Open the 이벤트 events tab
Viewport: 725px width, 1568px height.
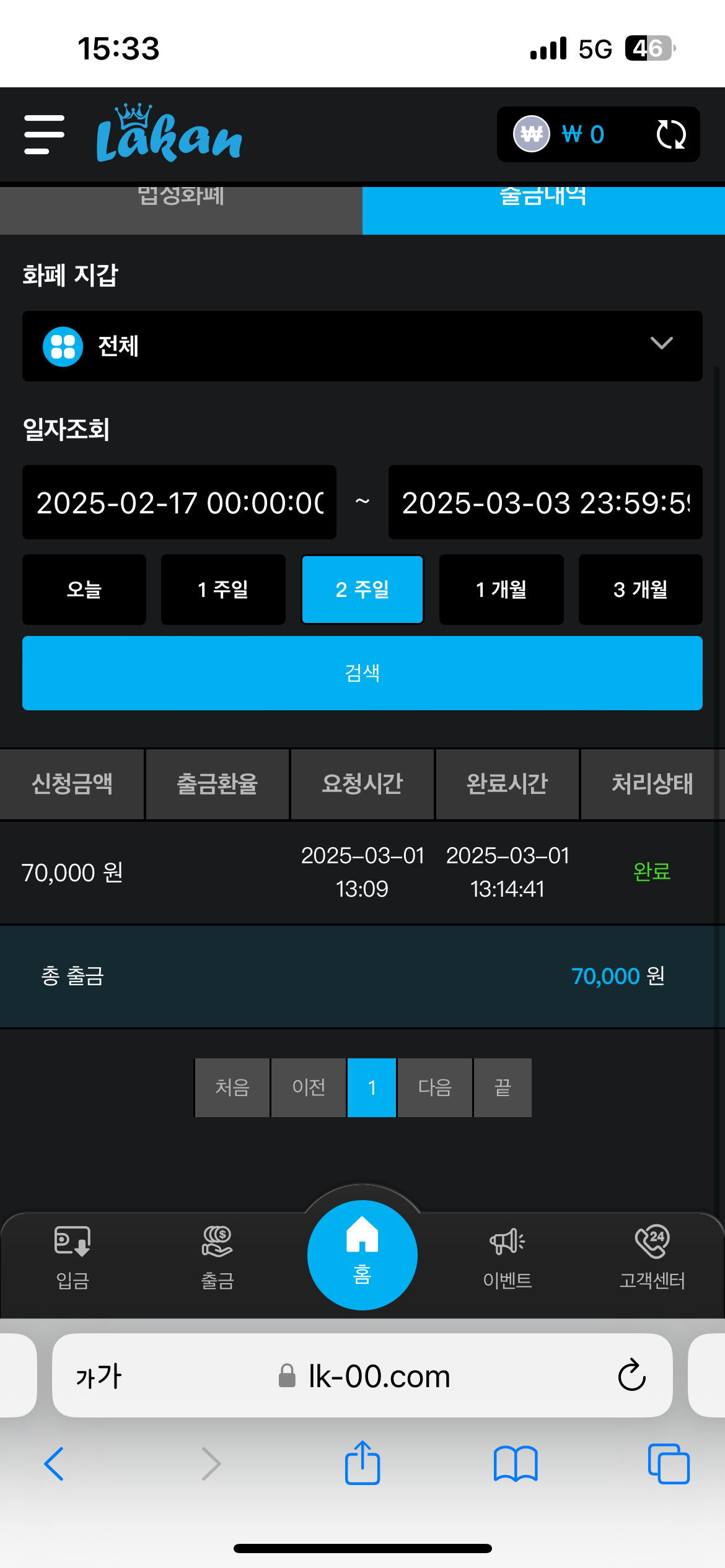click(x=507, y=1257)
